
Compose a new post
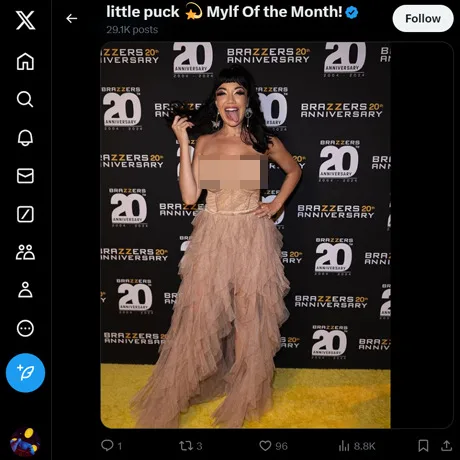[x=25, y=373]
